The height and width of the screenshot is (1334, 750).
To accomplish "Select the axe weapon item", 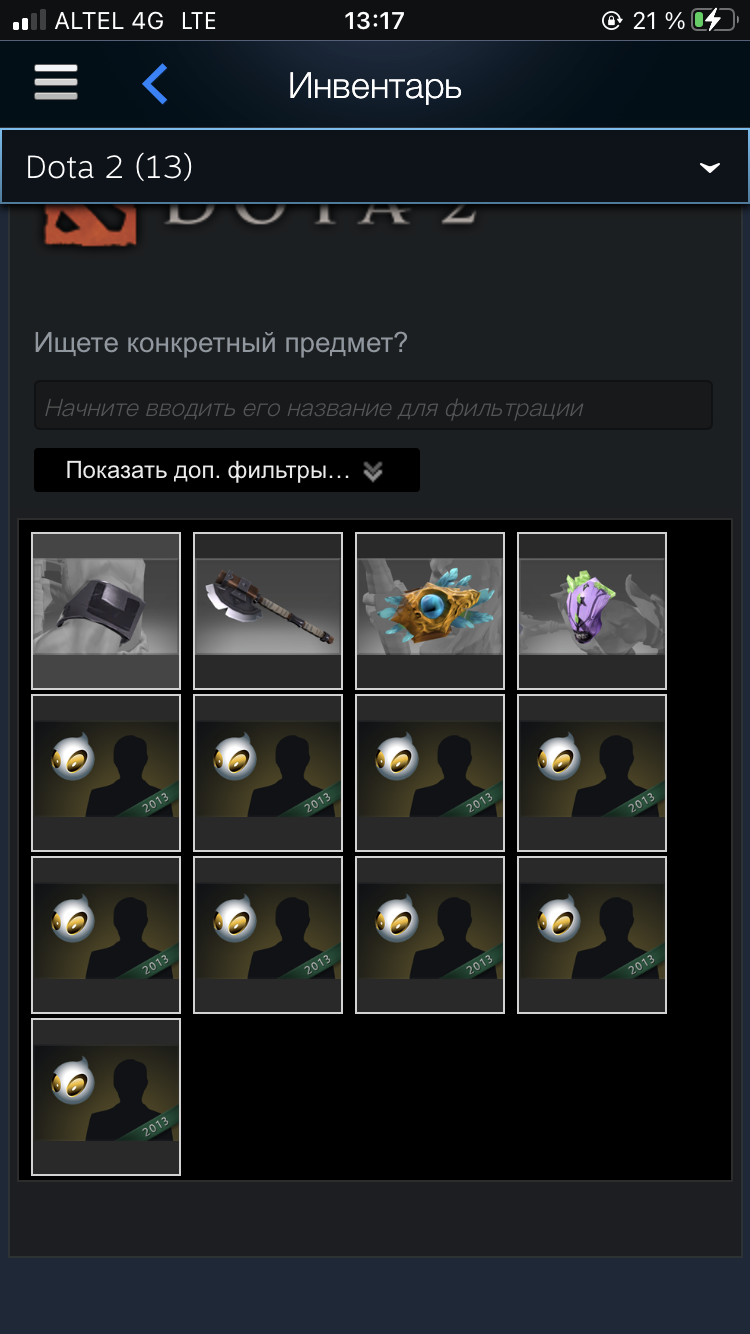I will pos(268,610).
